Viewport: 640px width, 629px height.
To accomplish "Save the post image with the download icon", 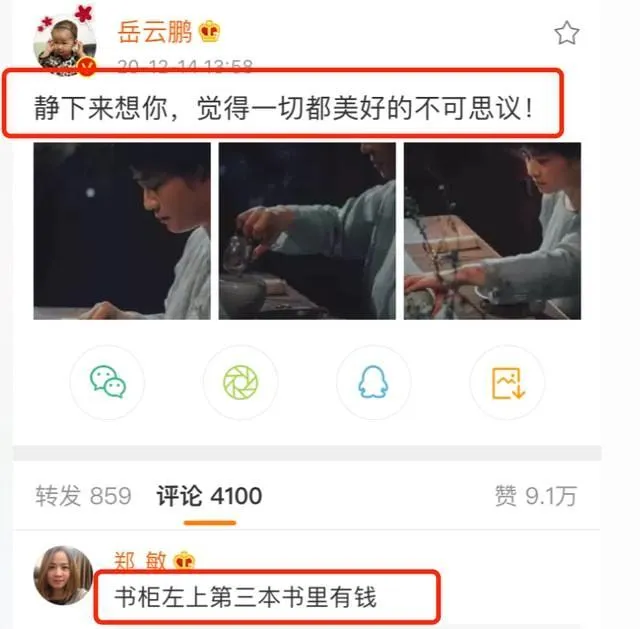I will click(507, 382).
